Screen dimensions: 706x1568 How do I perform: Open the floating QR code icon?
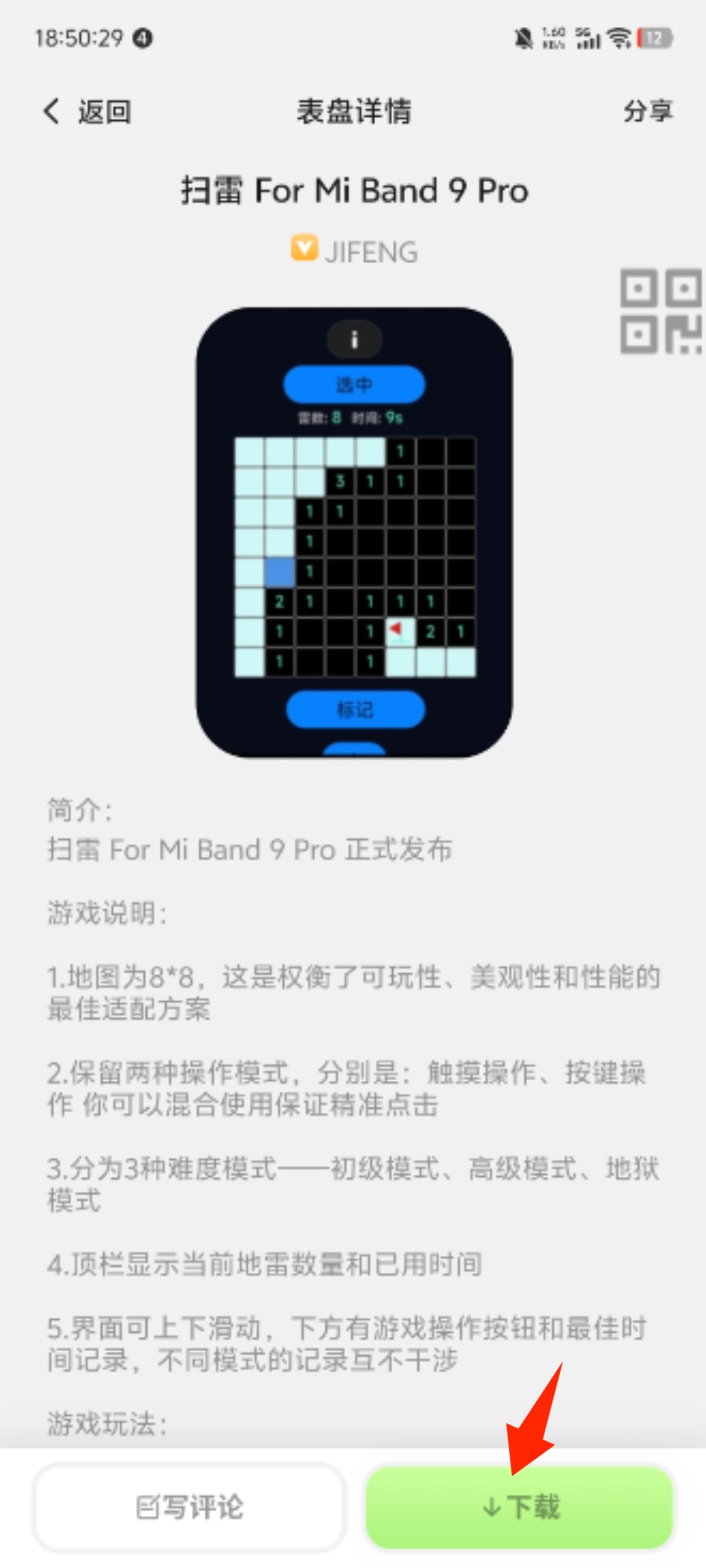(x=662, y=311)
